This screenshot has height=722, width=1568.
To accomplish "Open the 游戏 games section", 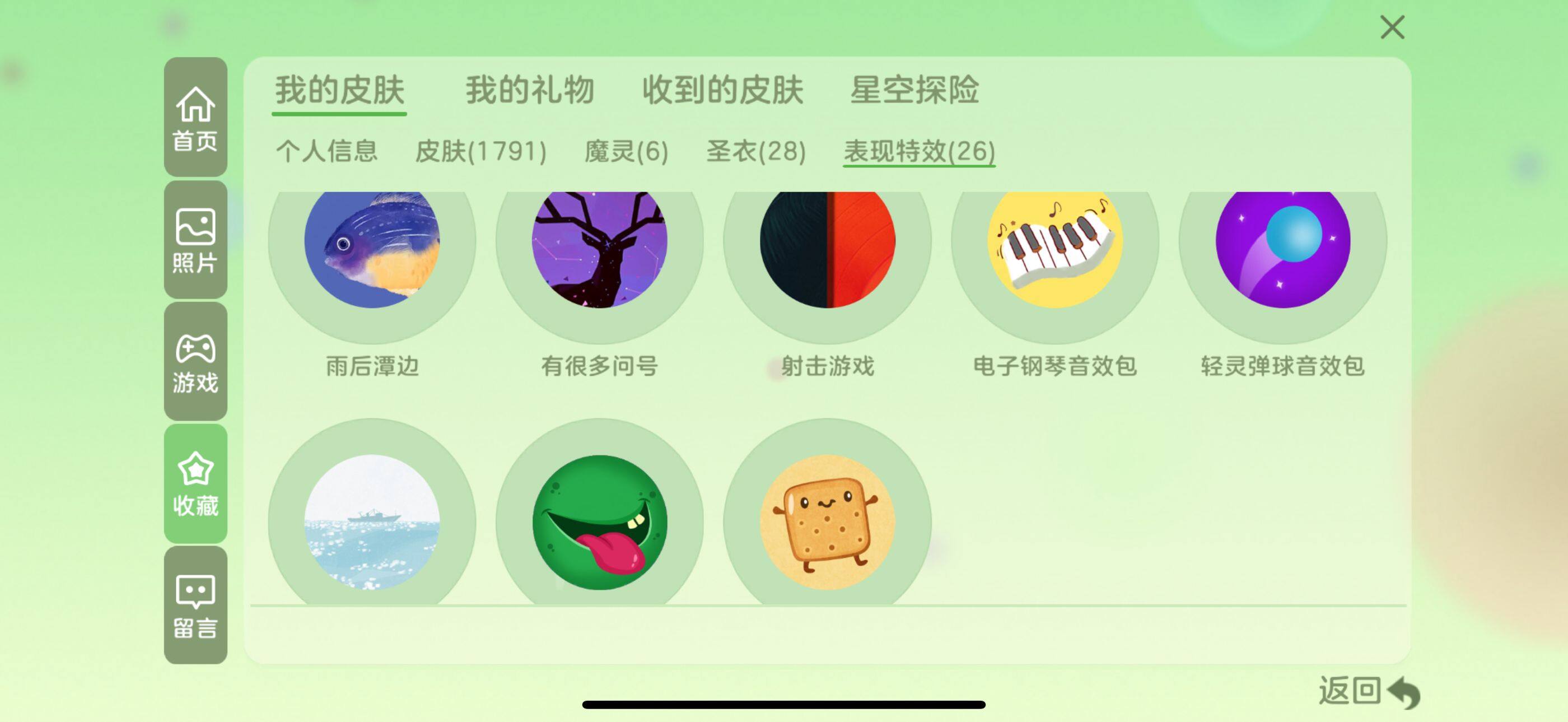I will tap(195, 362).
